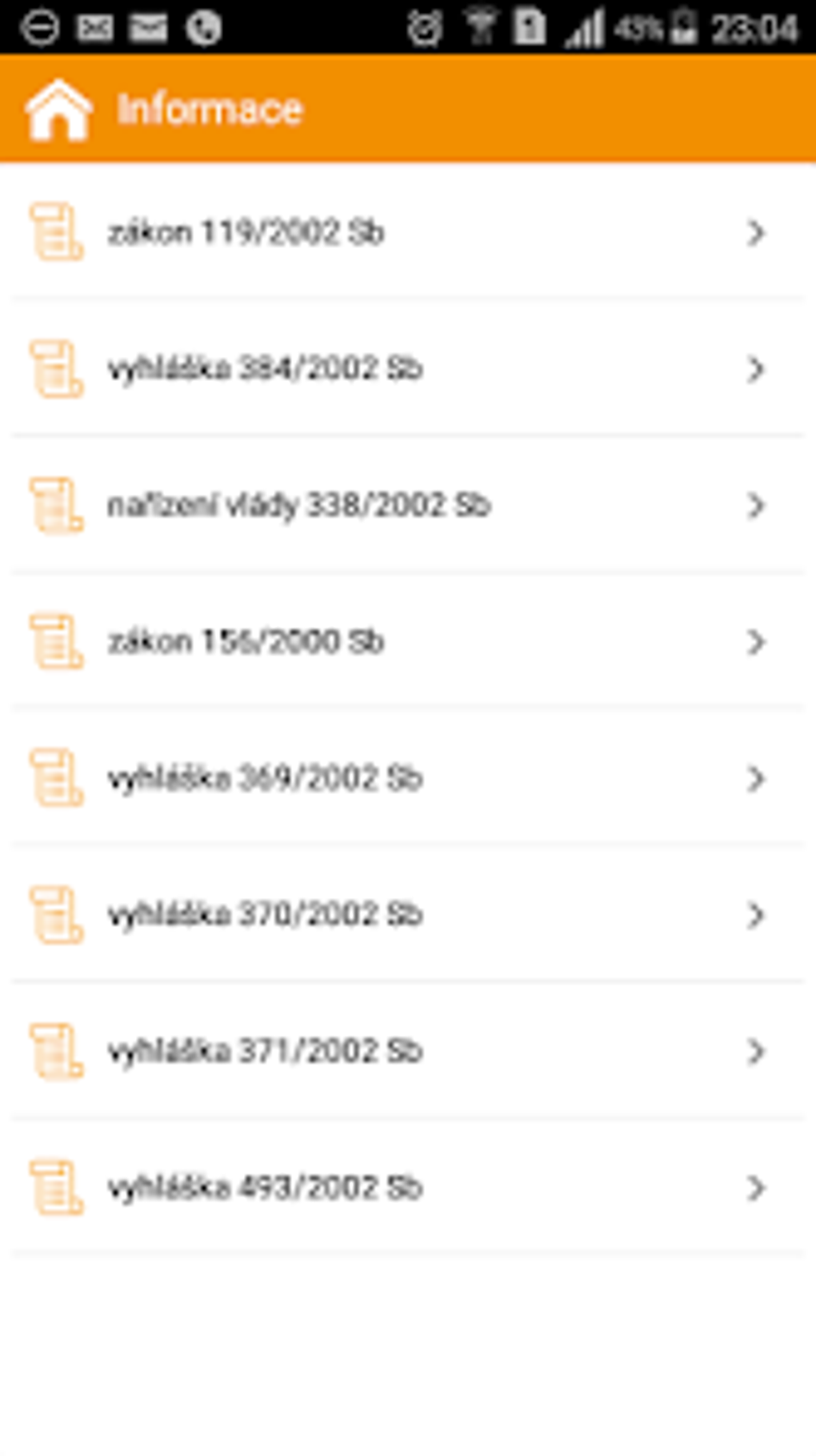The height and width of the screenshot is (1456, 816).
Task: Open details via chevron for vyhláška 384/2002 Sb
Action: [x=754, y=368]
